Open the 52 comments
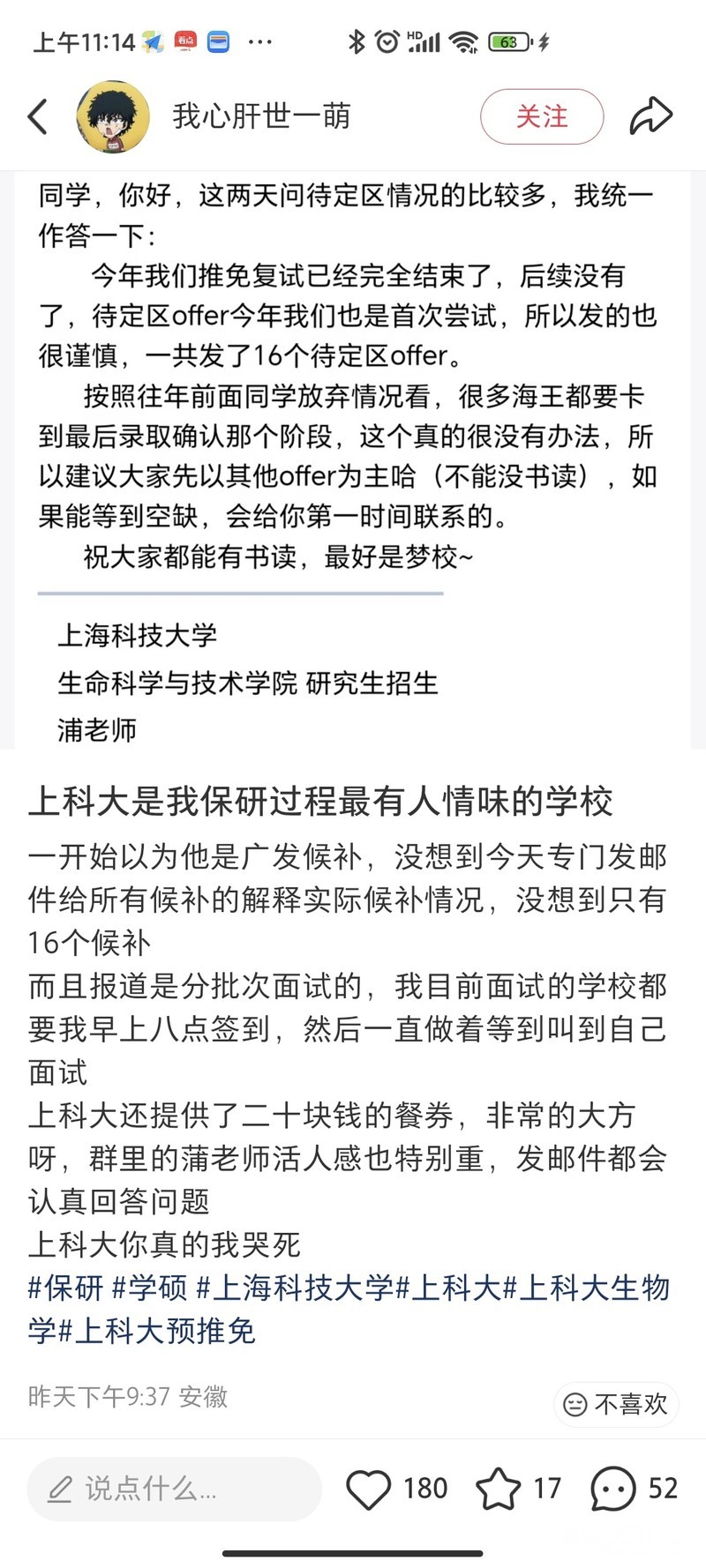This screenshot has height=1568, width=706. pyautogui.click(x=634, y=1489)
